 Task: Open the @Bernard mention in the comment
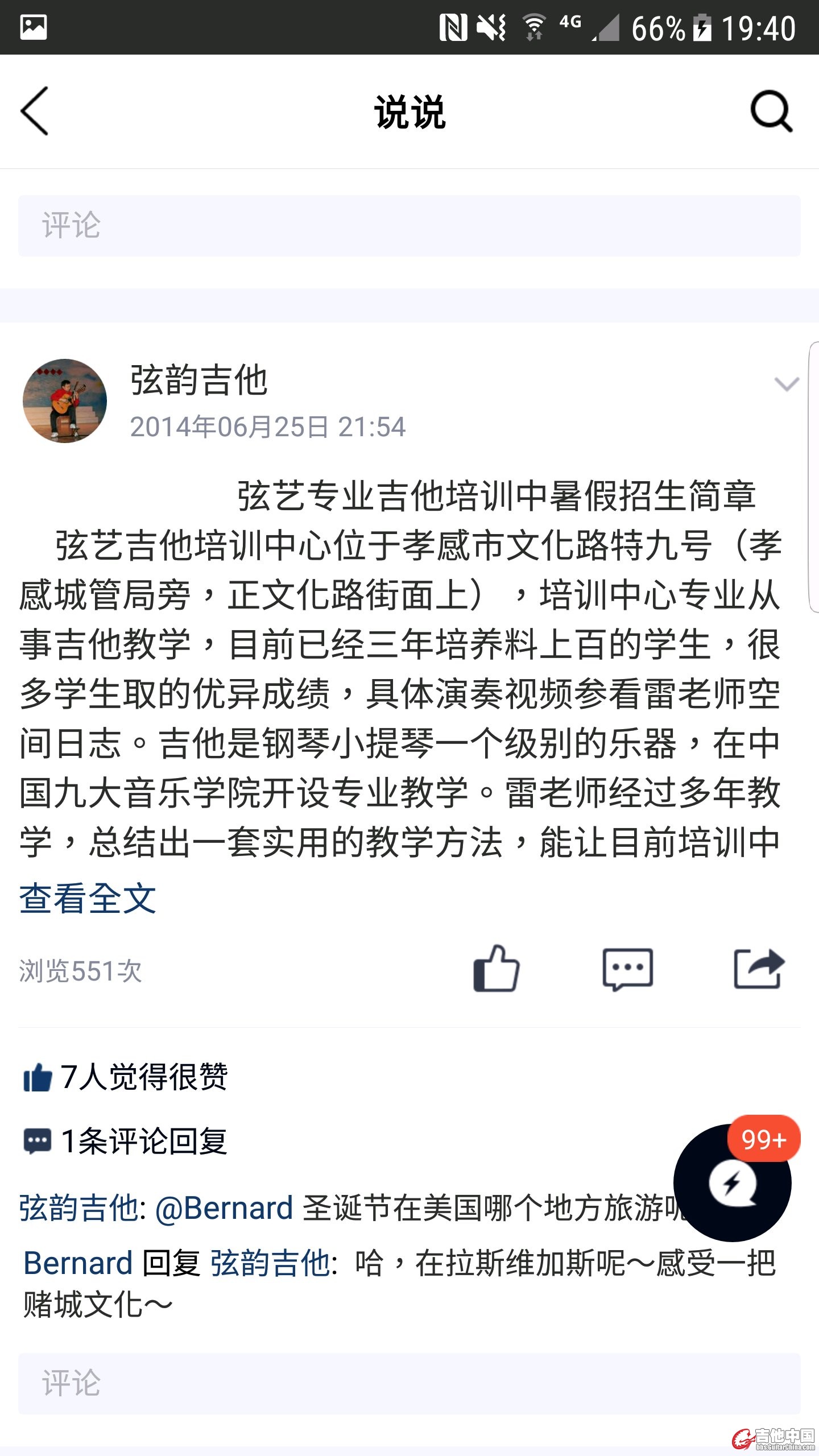(x=224, y=1208)
